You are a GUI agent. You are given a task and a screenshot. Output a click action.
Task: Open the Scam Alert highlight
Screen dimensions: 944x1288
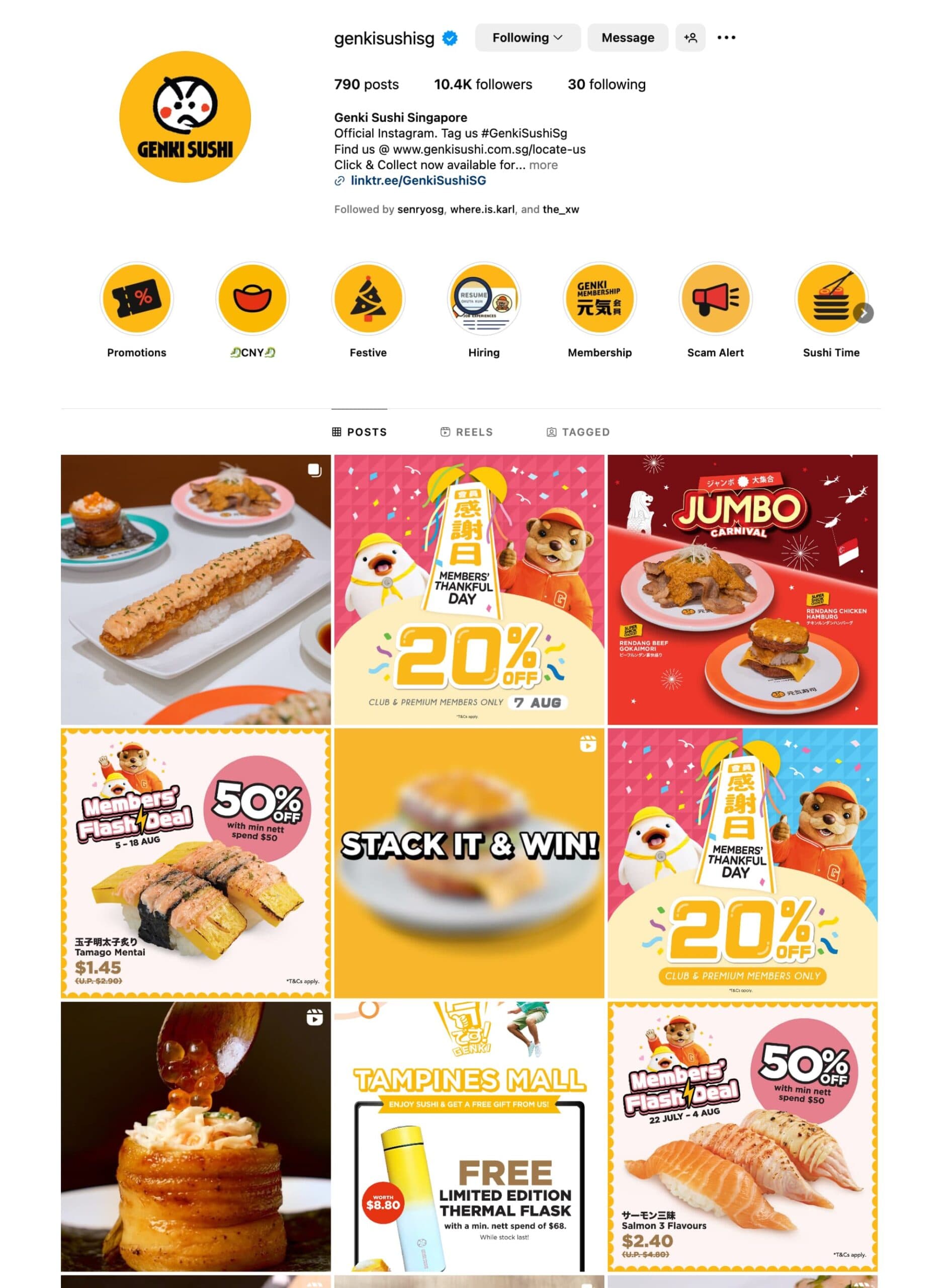click(715, 299)
